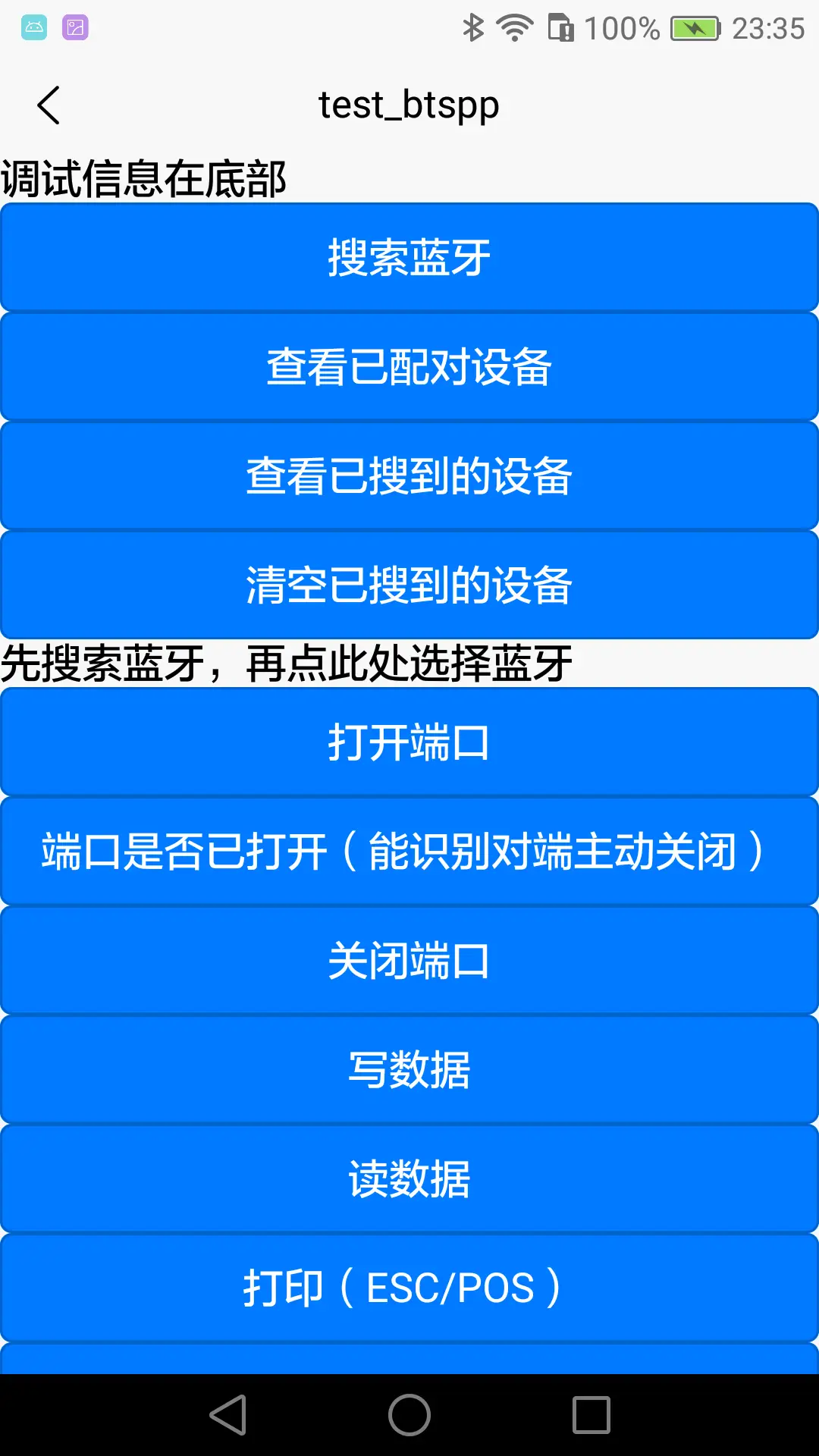Tap the 写数据 button
Screen dimensions: 819x1456
pos(409,1070)
